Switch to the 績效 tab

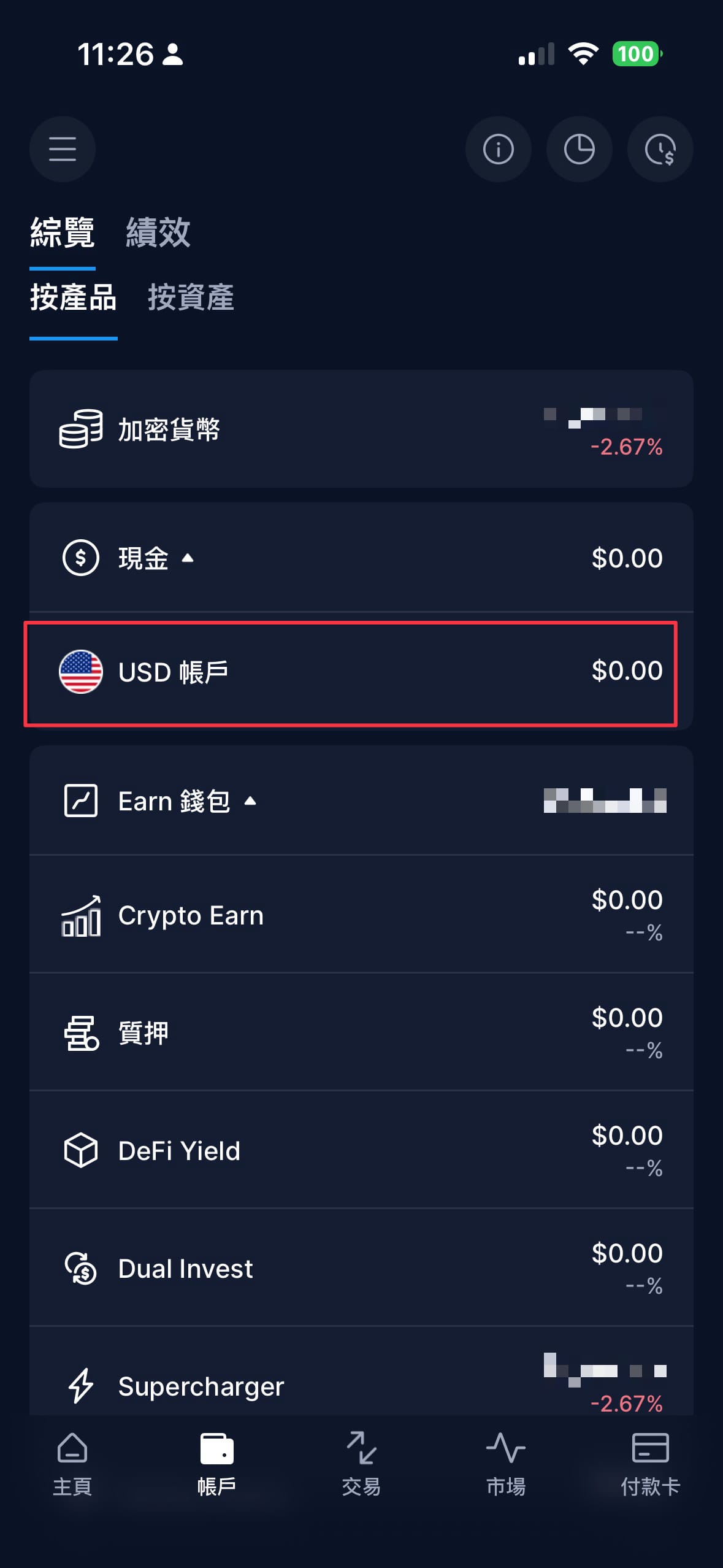tap(158, 233)
